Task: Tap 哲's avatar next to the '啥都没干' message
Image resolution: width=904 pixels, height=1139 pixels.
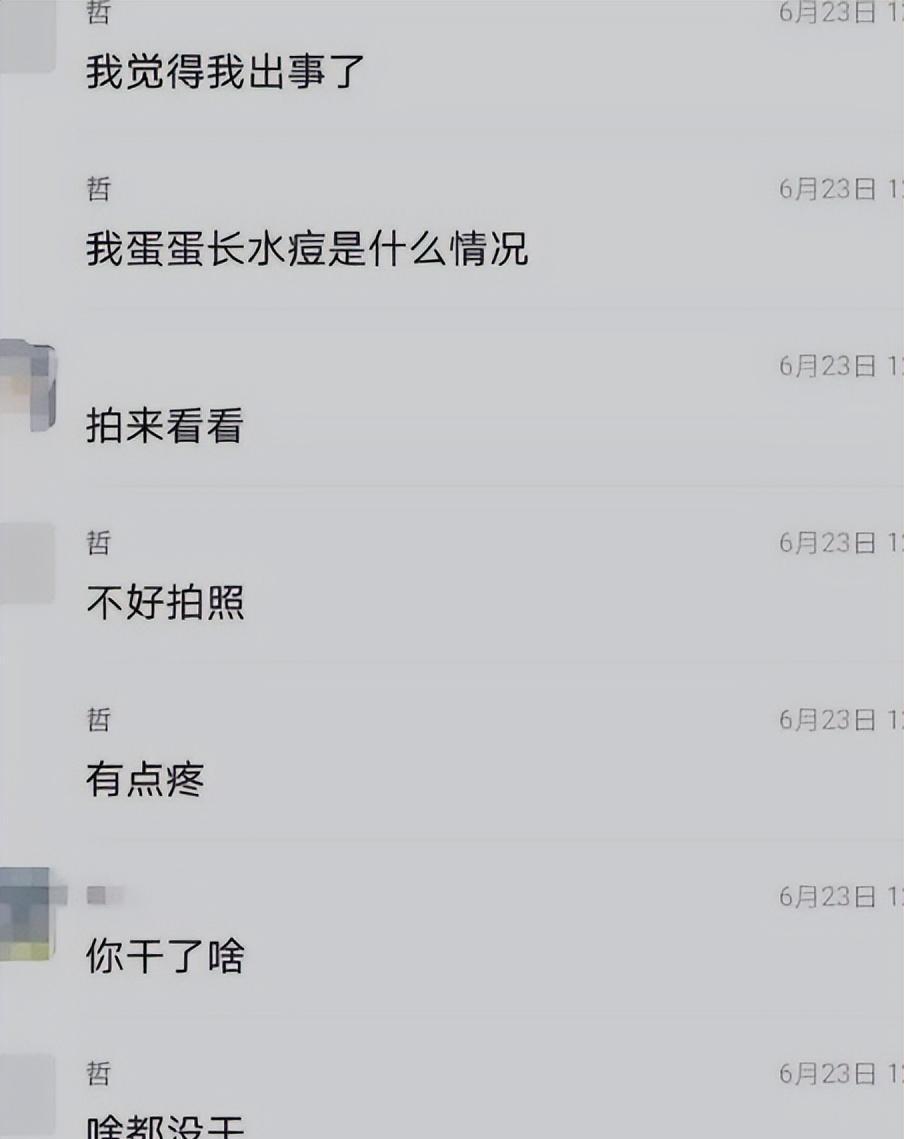Action: click(x=25, y=1095)
